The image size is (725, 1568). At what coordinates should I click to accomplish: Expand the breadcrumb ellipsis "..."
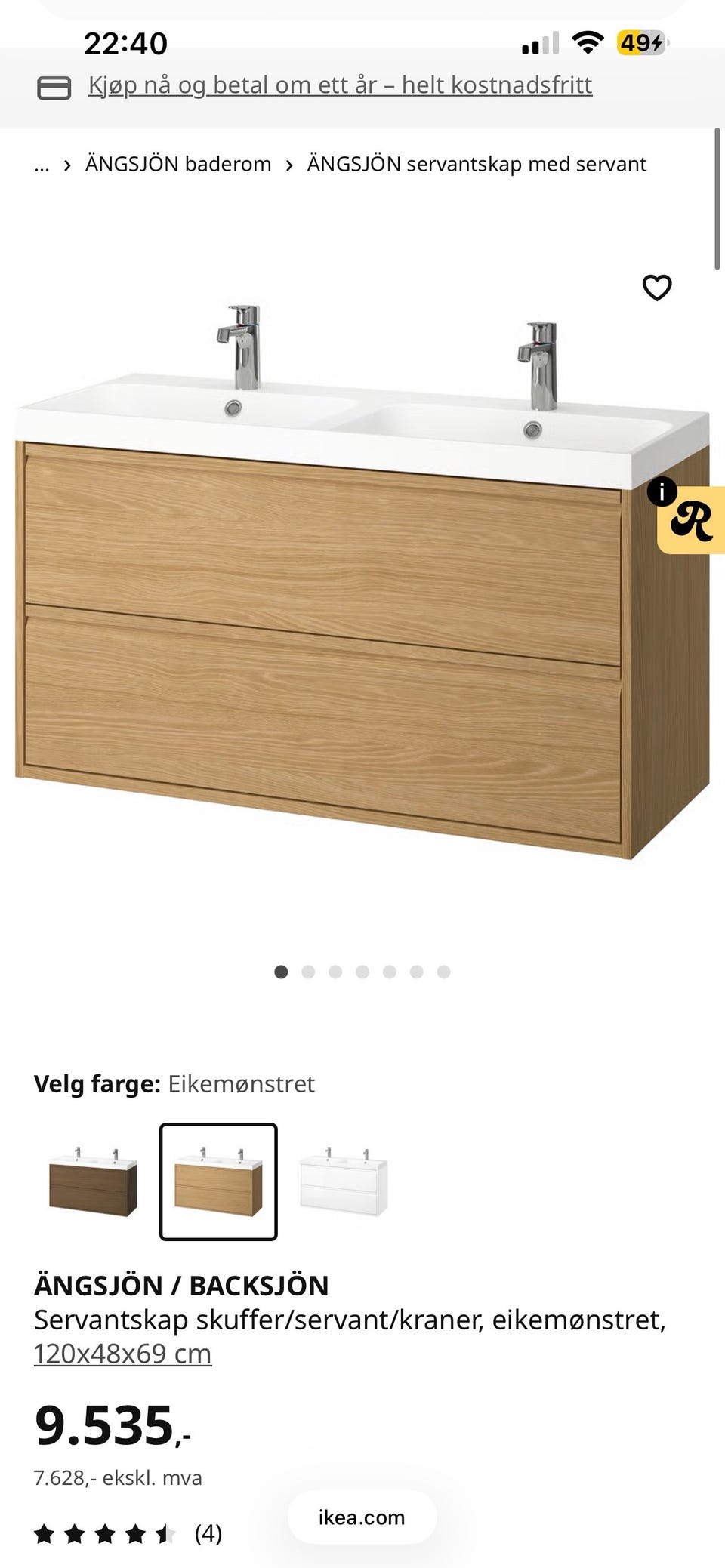tap(42, 163)
